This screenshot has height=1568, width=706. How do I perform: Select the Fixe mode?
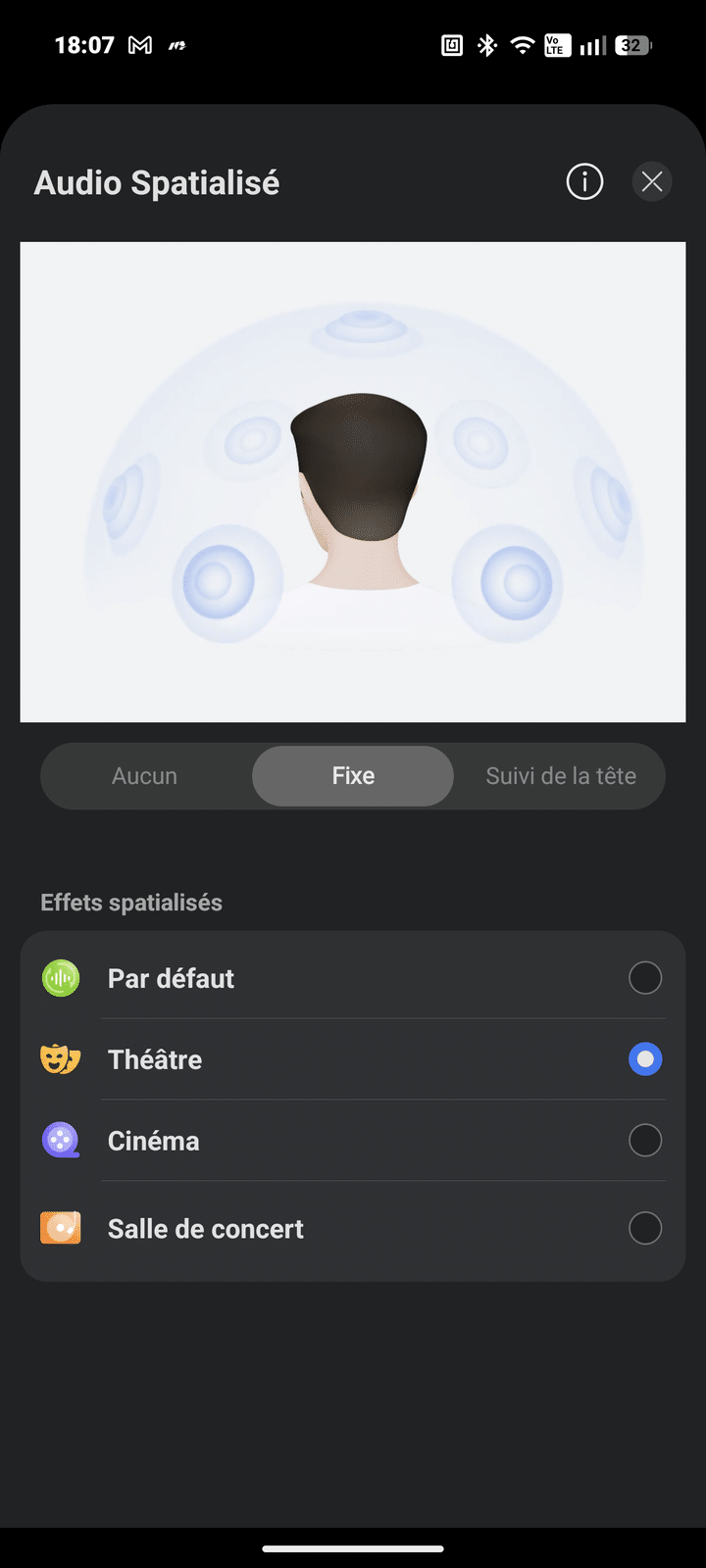[x=353, y=776]
